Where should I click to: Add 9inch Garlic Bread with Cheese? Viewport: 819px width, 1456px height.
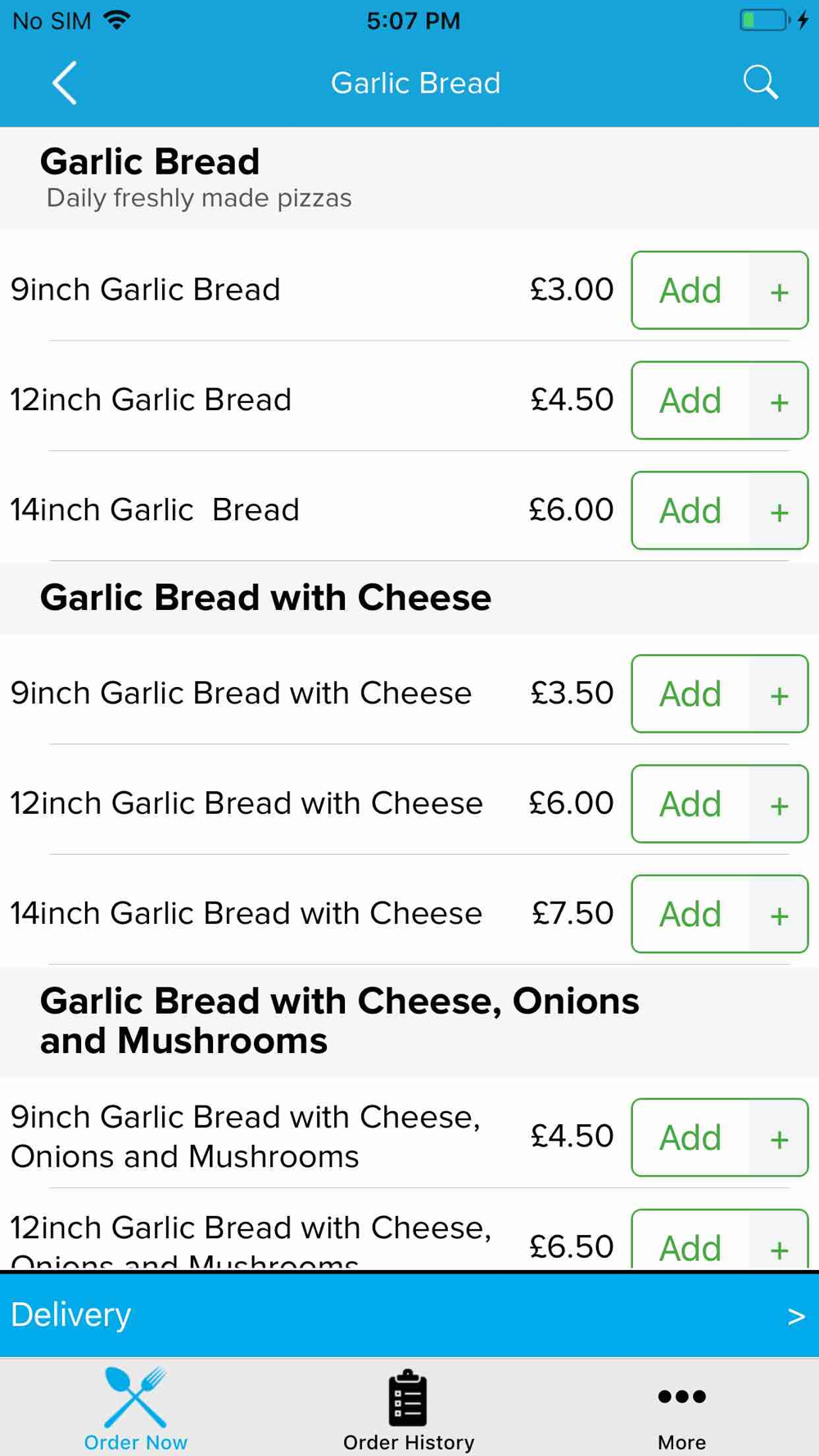(x=719, y=694)
